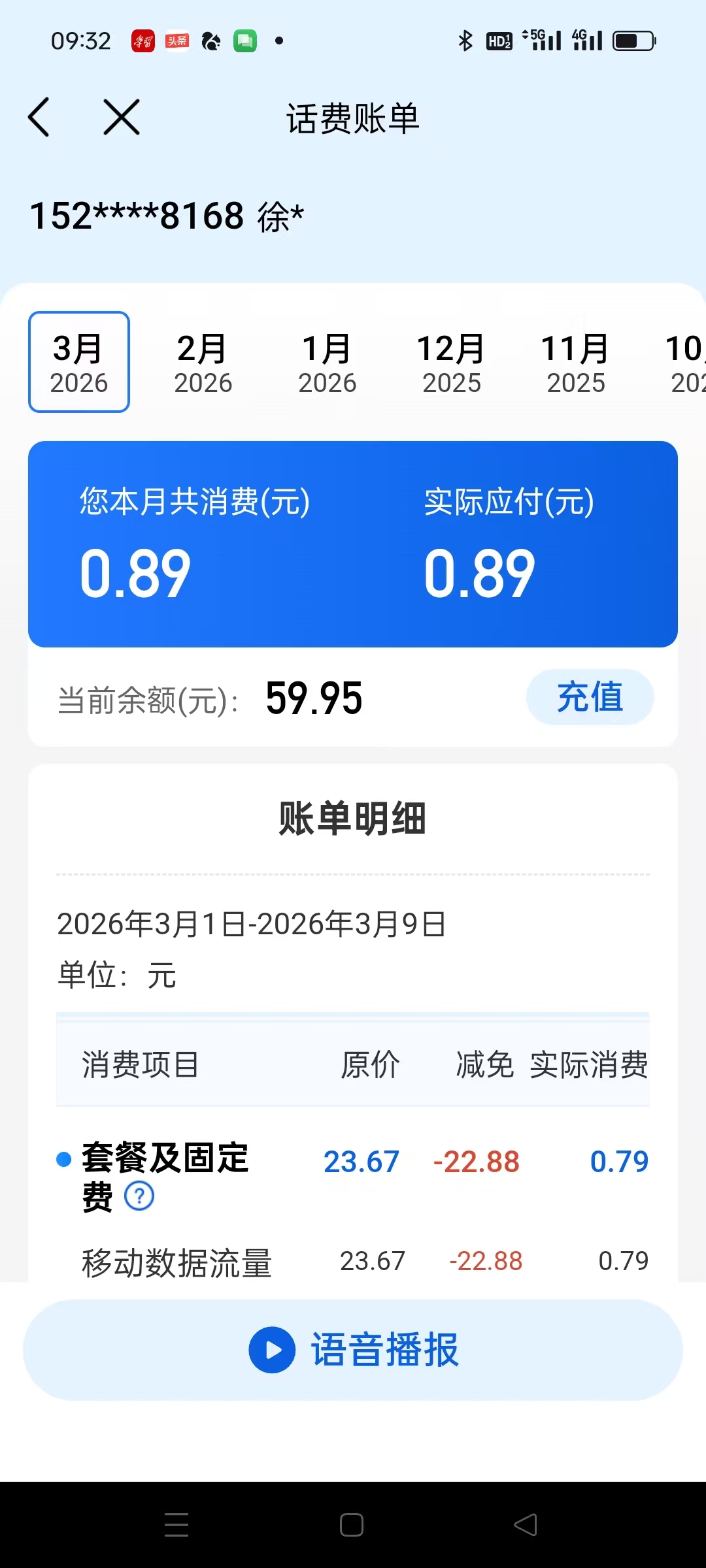706x1568 pixels.
Task: View the 11月 2025 bill
Action: coord(575,363)
